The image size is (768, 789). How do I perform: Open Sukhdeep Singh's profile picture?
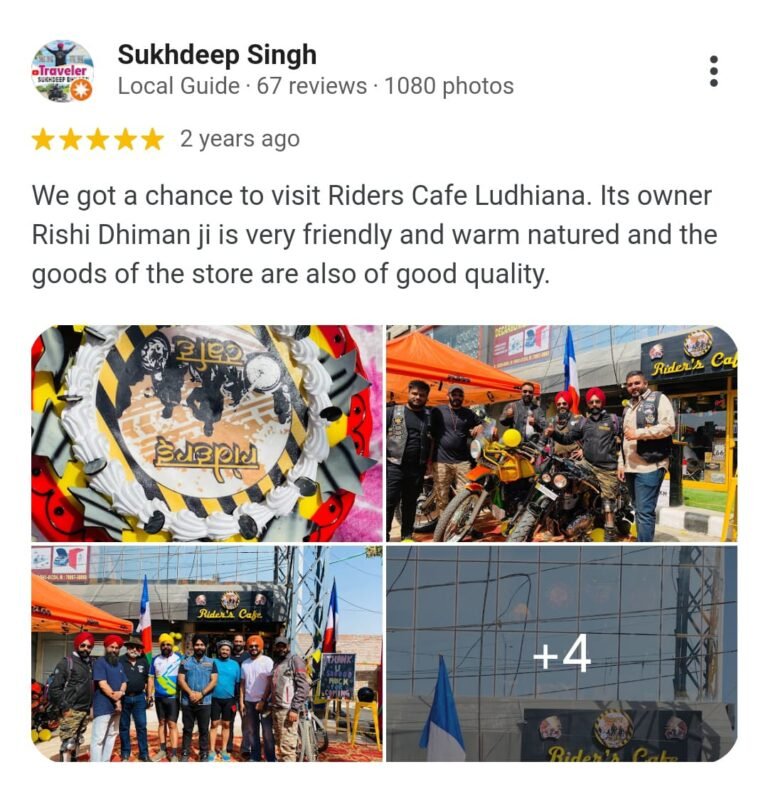62,71
